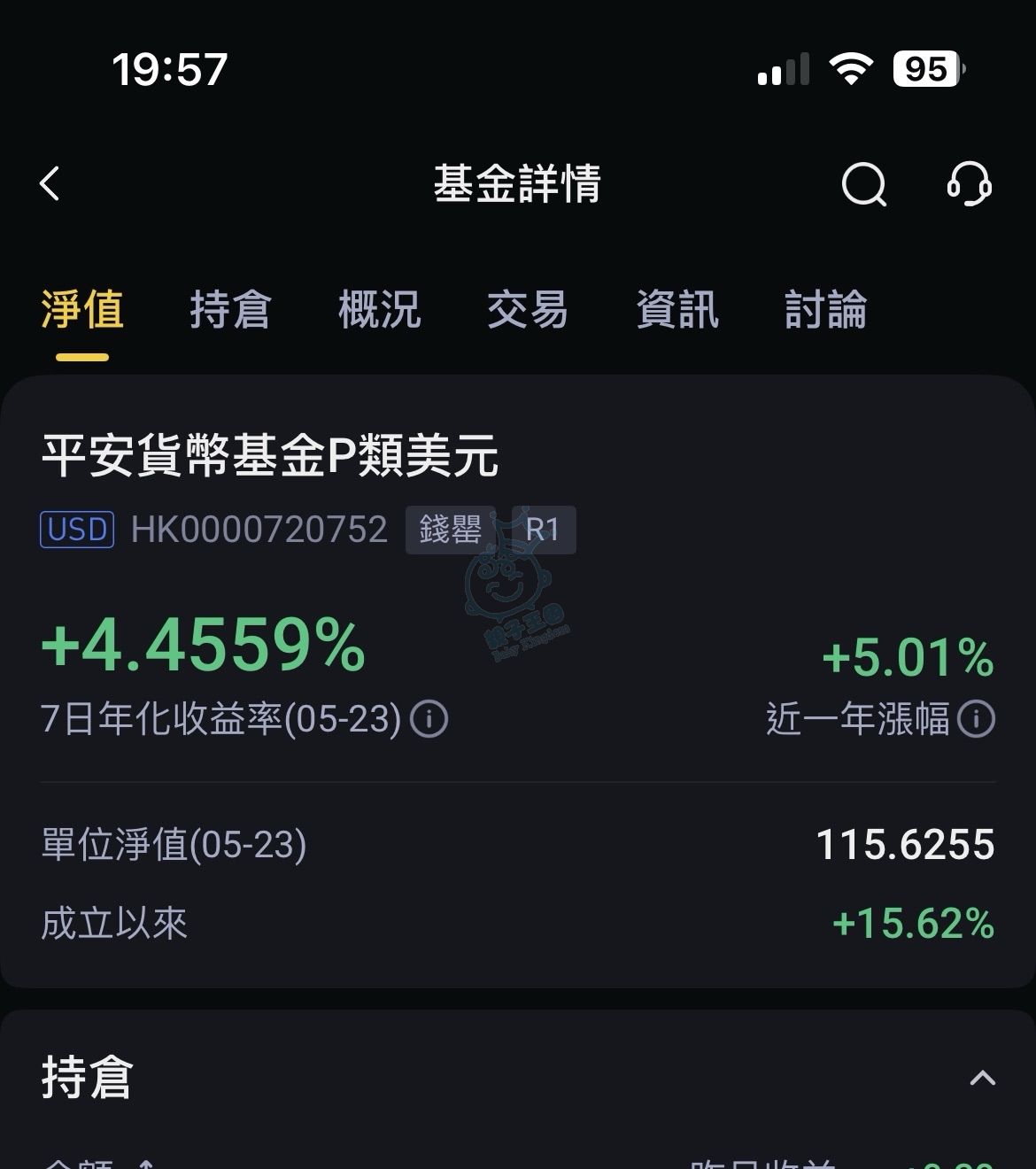This screenshot has height=1169, width=1036.
Task: Open the 概況 tab
Action: (x=379, y=310)
